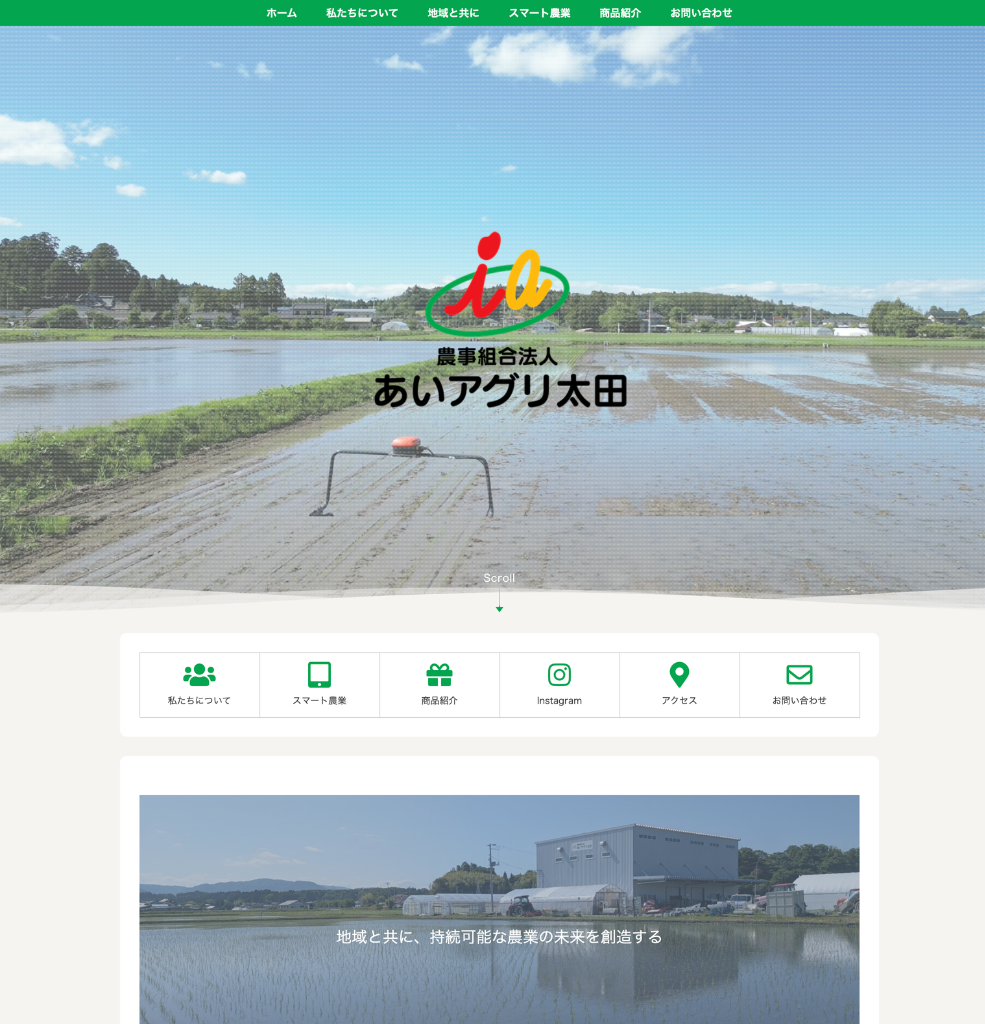
Task: Select the スマート農業 tile with the tablet icon
Action: (x=319, y=685)
